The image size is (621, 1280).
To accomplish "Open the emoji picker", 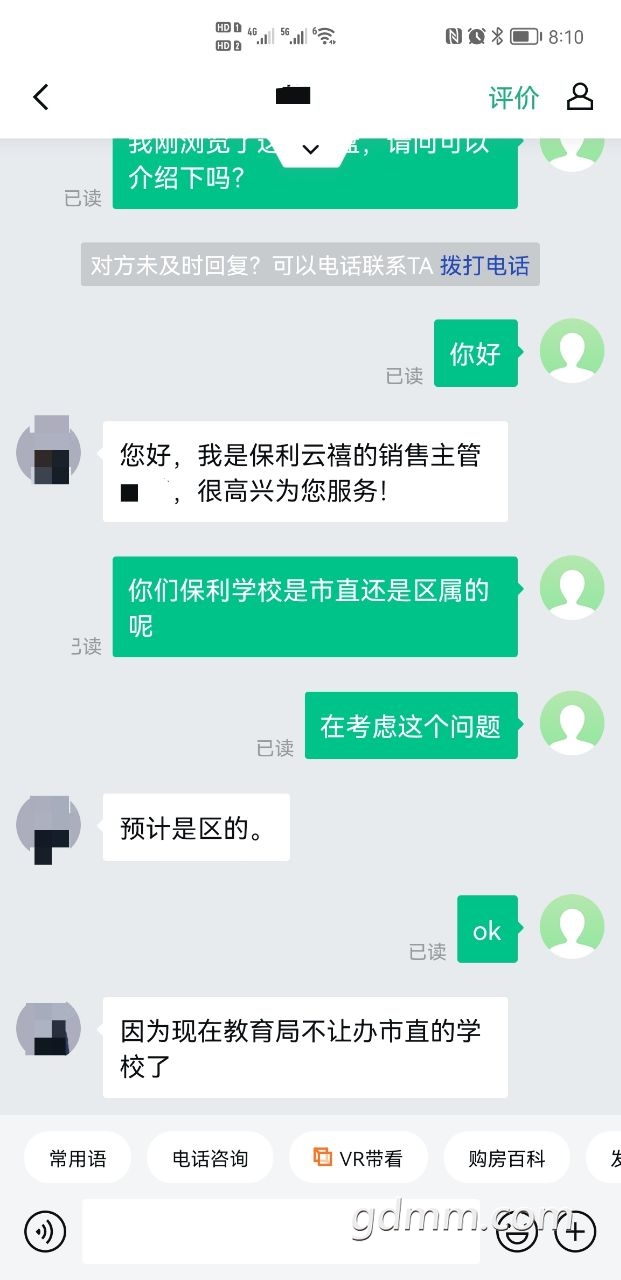I will (517, 1231).
